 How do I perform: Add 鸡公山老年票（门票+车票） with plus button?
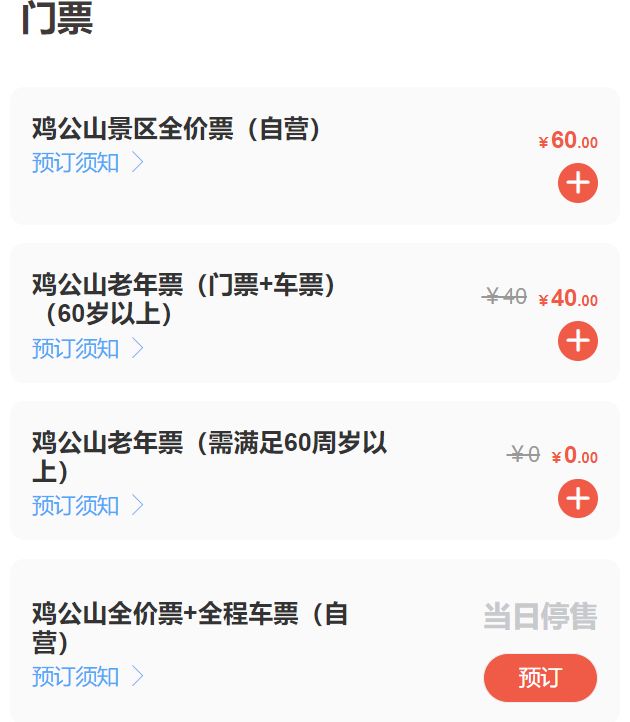click(578, 341)
